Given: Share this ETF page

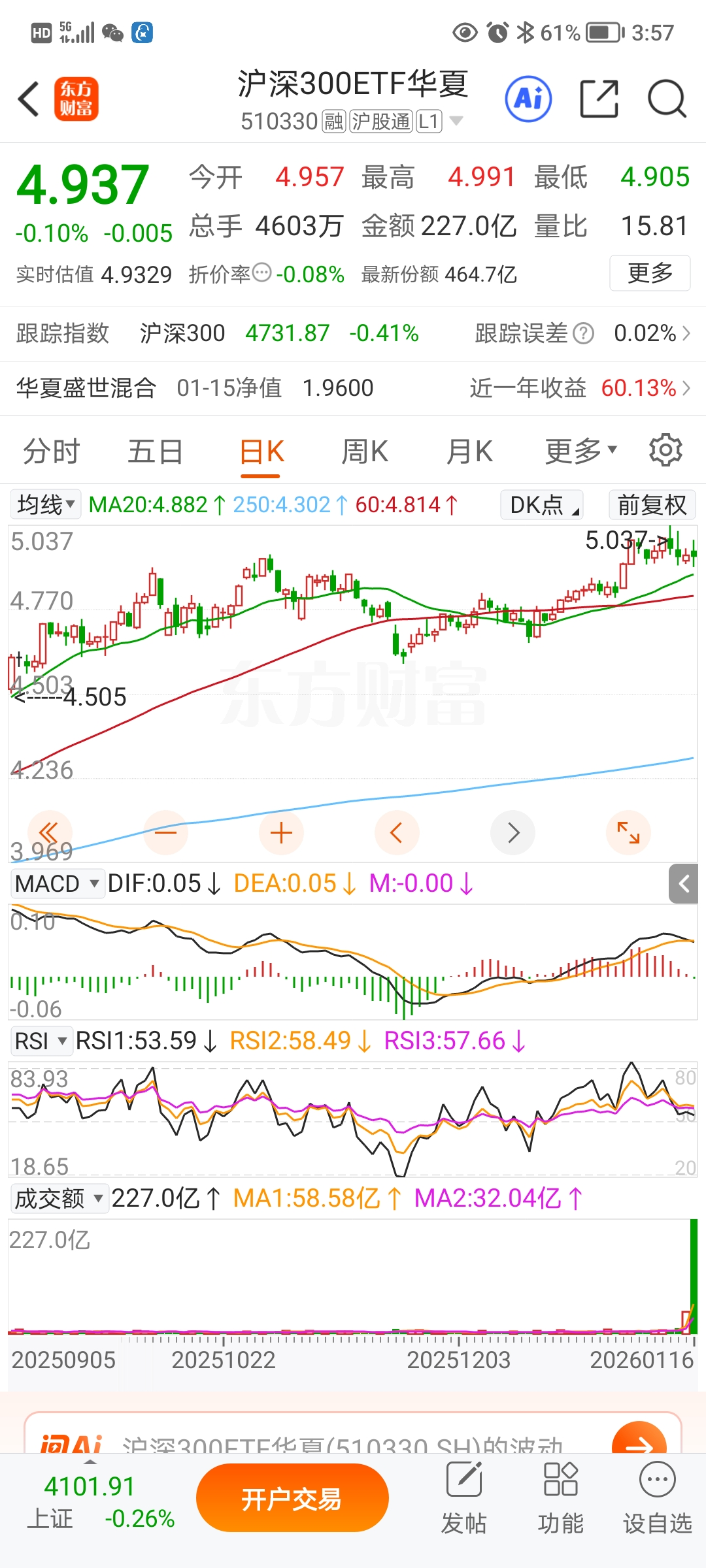Looking at the screenshot, I should (x=599, y=99).
